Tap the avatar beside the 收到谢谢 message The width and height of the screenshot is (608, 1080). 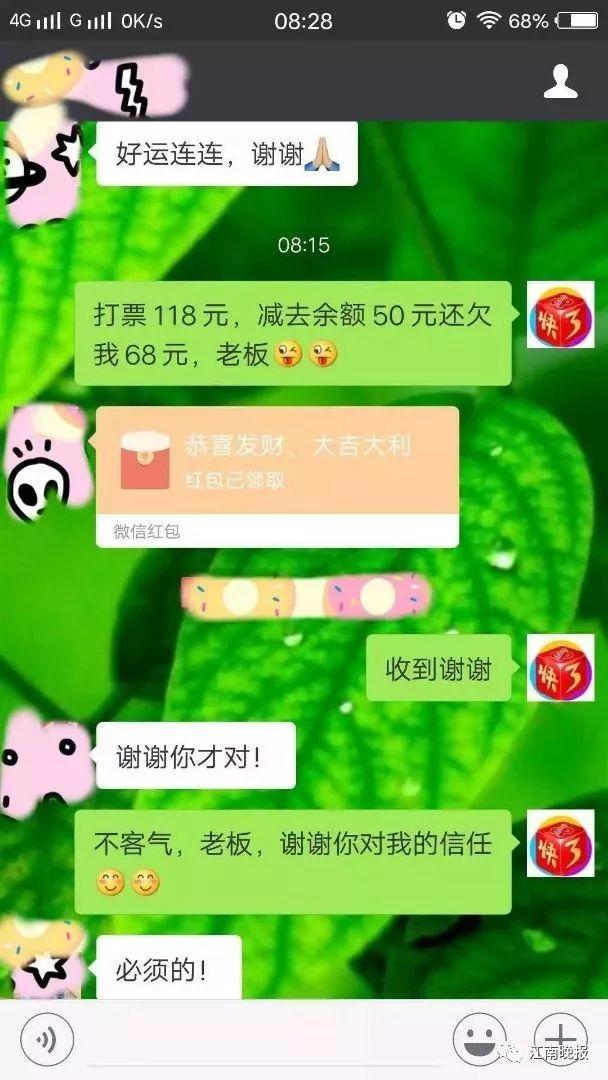pyautogui.click(x=560, y=668)
